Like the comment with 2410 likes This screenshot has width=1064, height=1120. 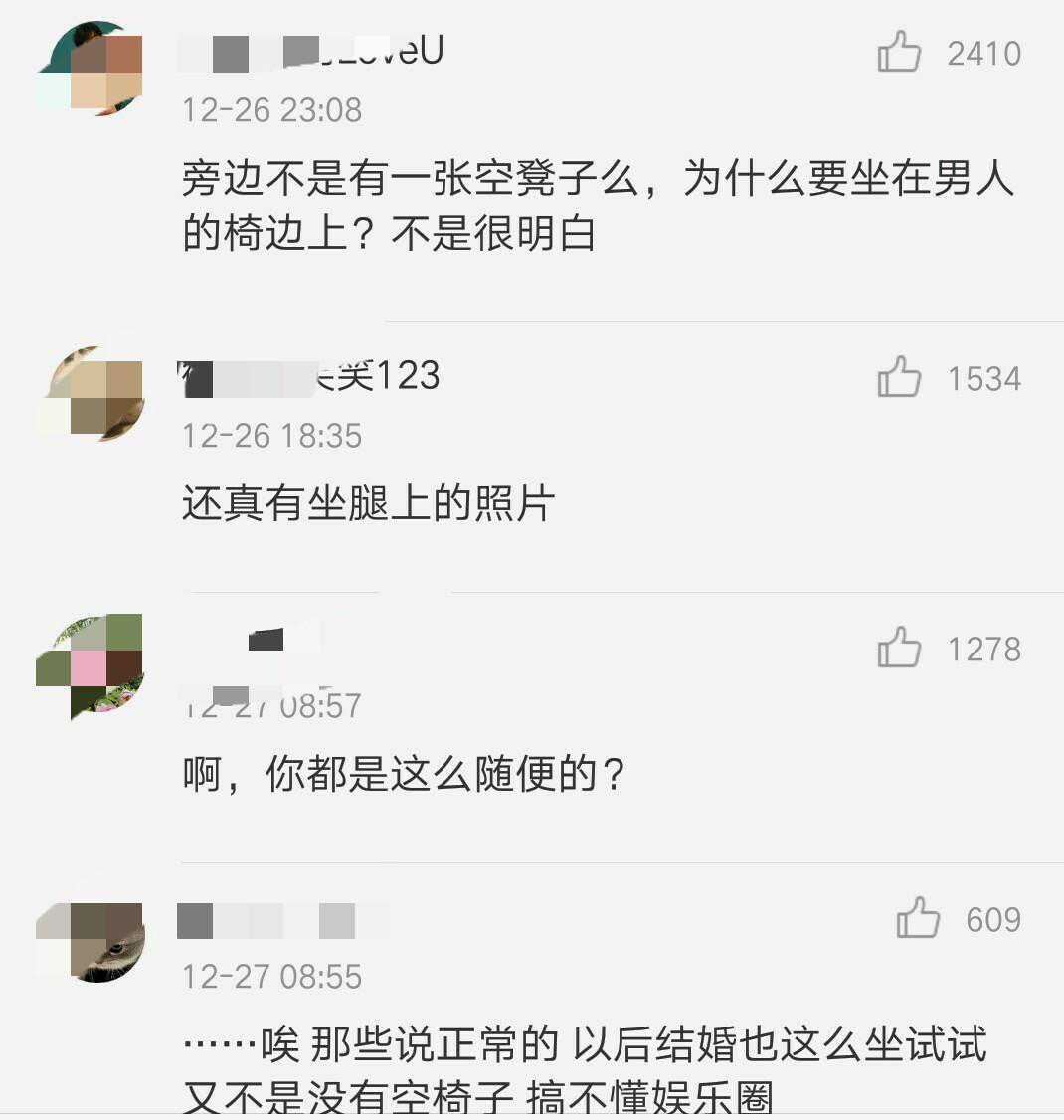[899, 52]
